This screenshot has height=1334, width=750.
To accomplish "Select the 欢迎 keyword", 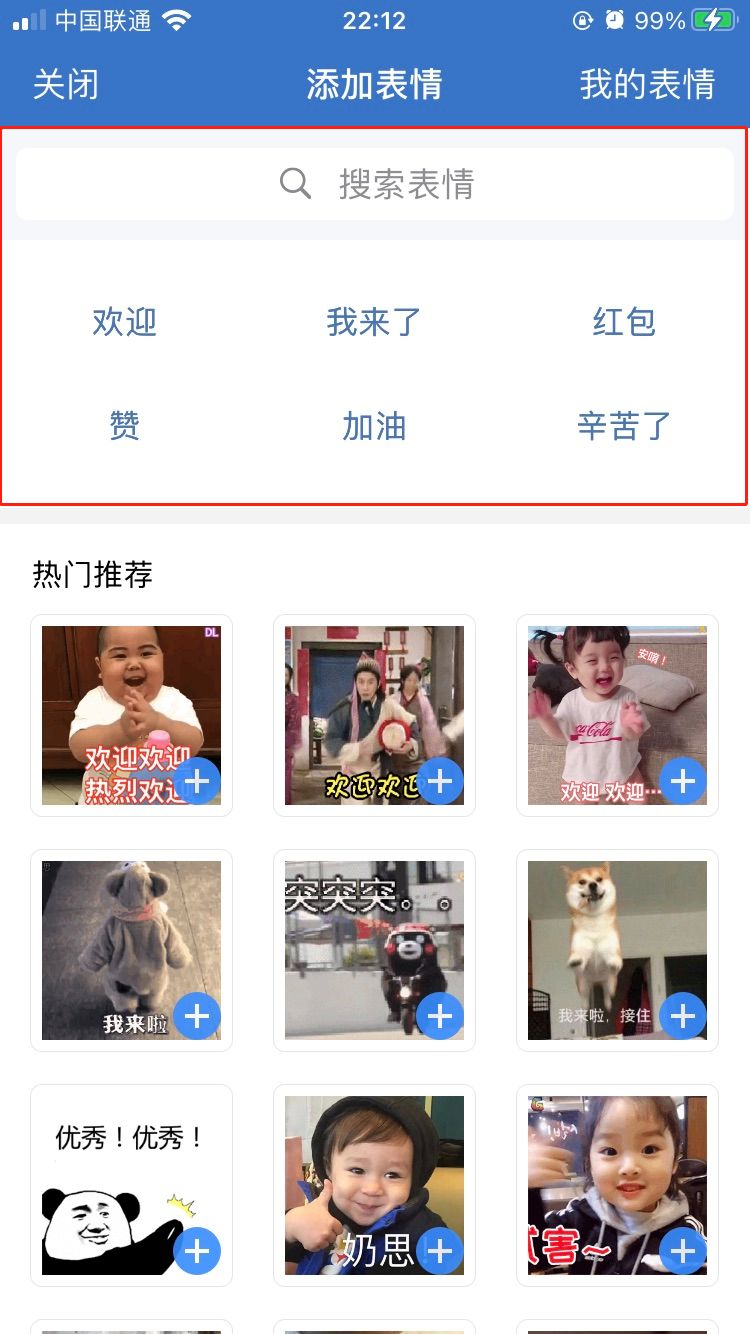I will click(125, 322).
